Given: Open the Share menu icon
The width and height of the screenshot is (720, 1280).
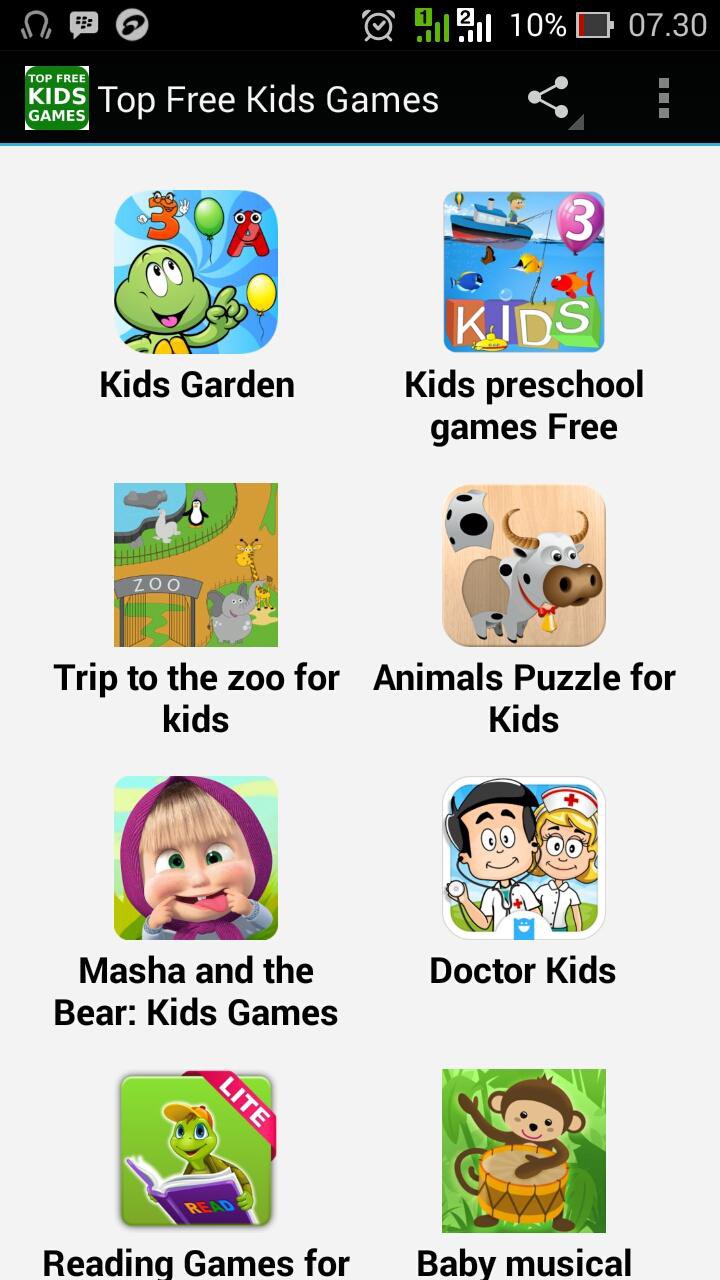Looking at the screenshot, I should (549, 97).
